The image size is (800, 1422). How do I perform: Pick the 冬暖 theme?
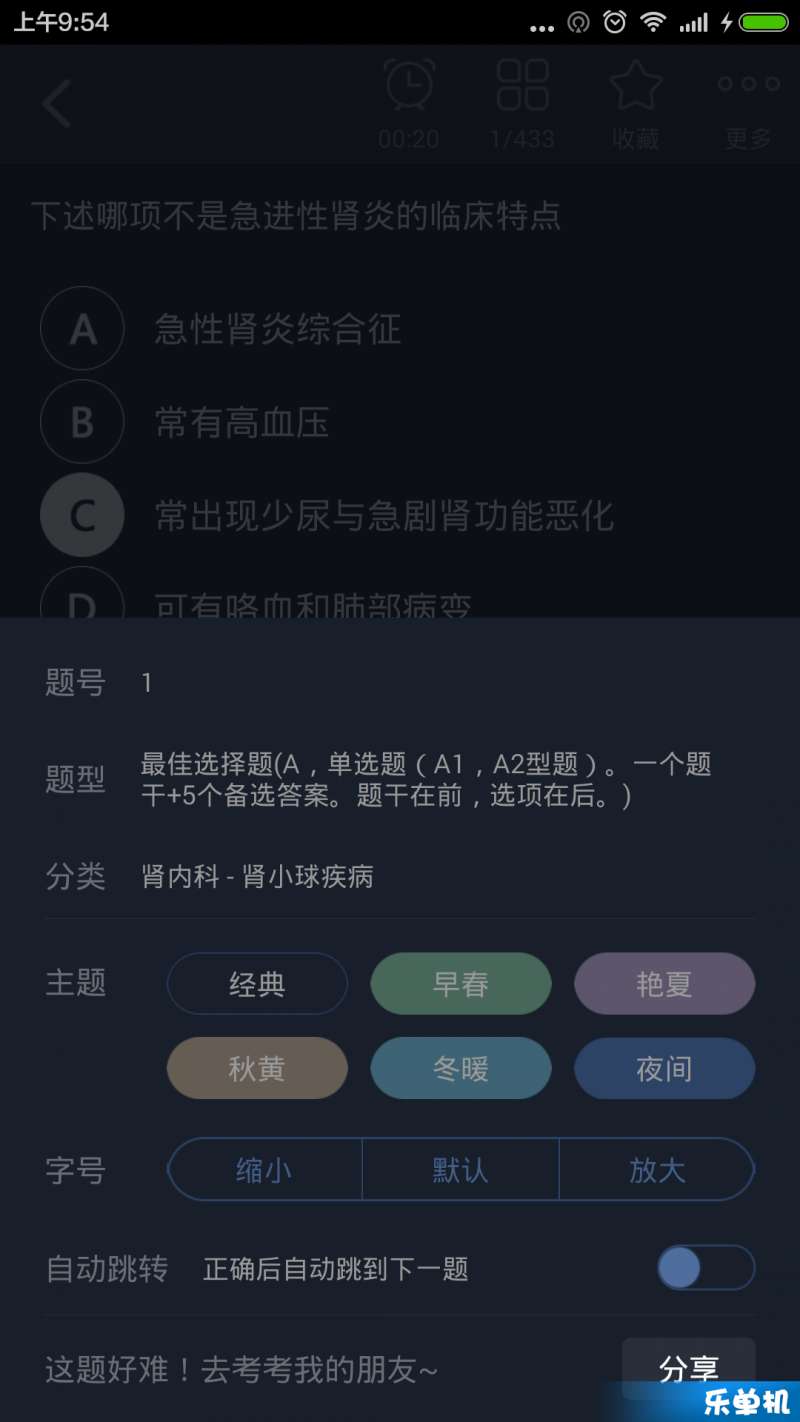461,1069
